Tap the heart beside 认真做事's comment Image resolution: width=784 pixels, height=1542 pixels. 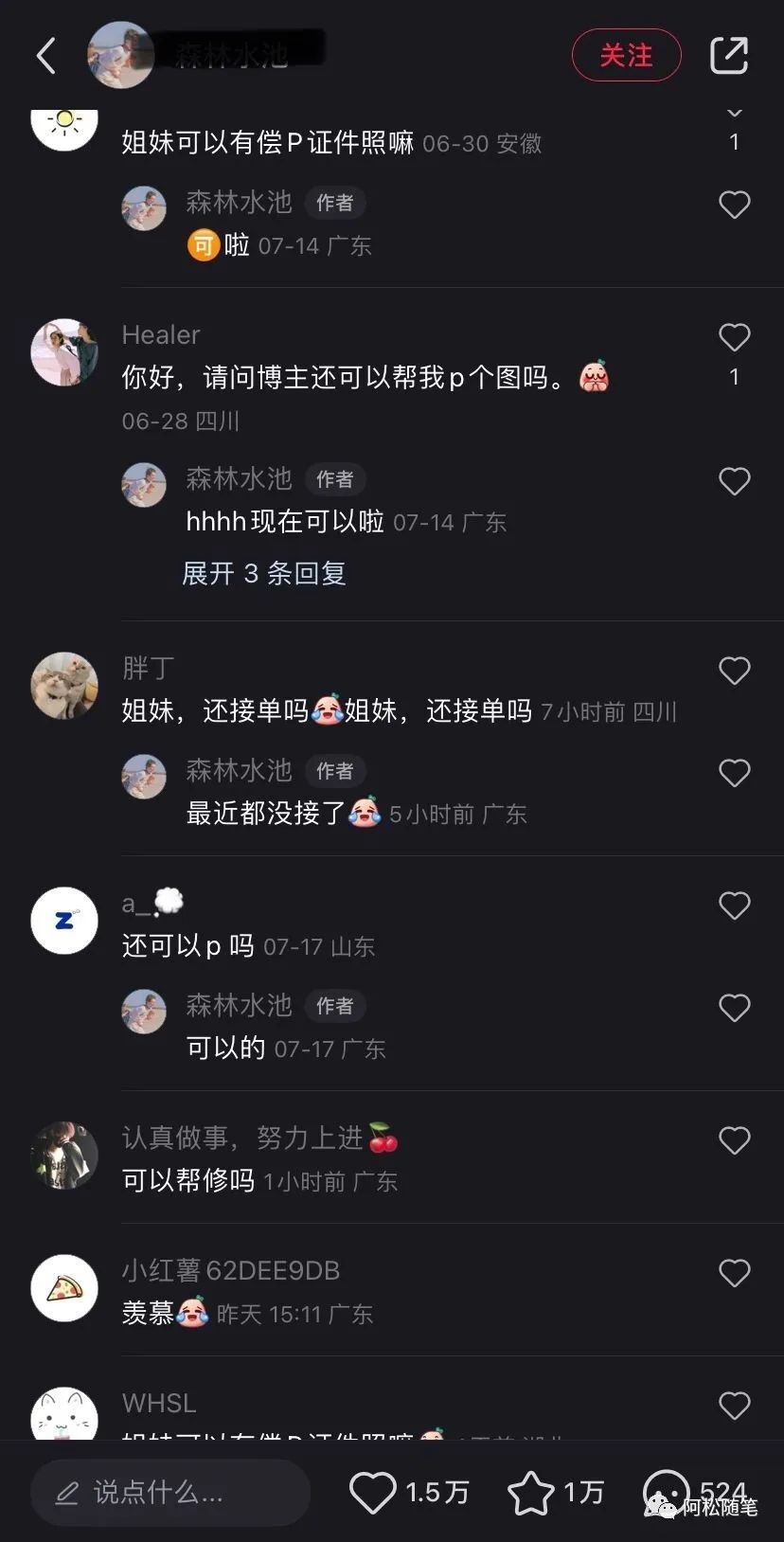coord(734,1139)
